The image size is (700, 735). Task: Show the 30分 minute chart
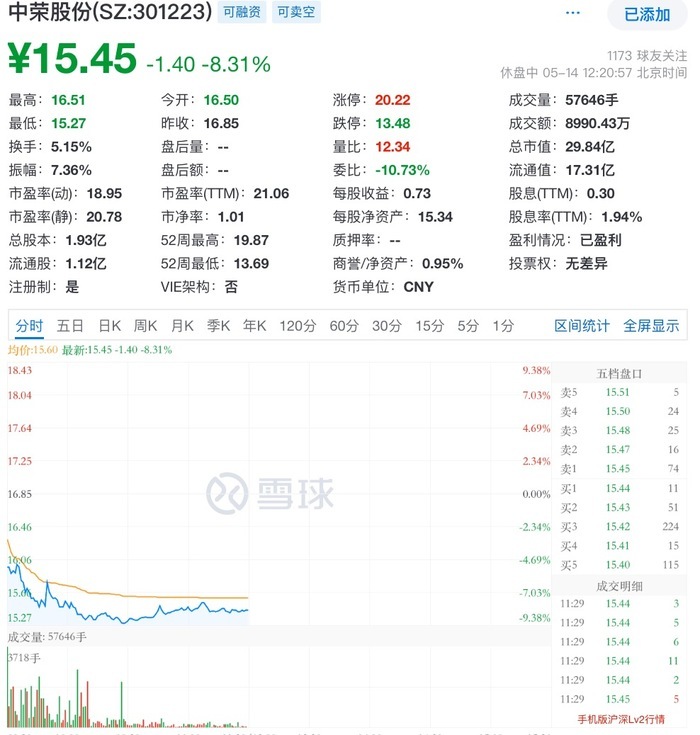click(x=387, y=325)
